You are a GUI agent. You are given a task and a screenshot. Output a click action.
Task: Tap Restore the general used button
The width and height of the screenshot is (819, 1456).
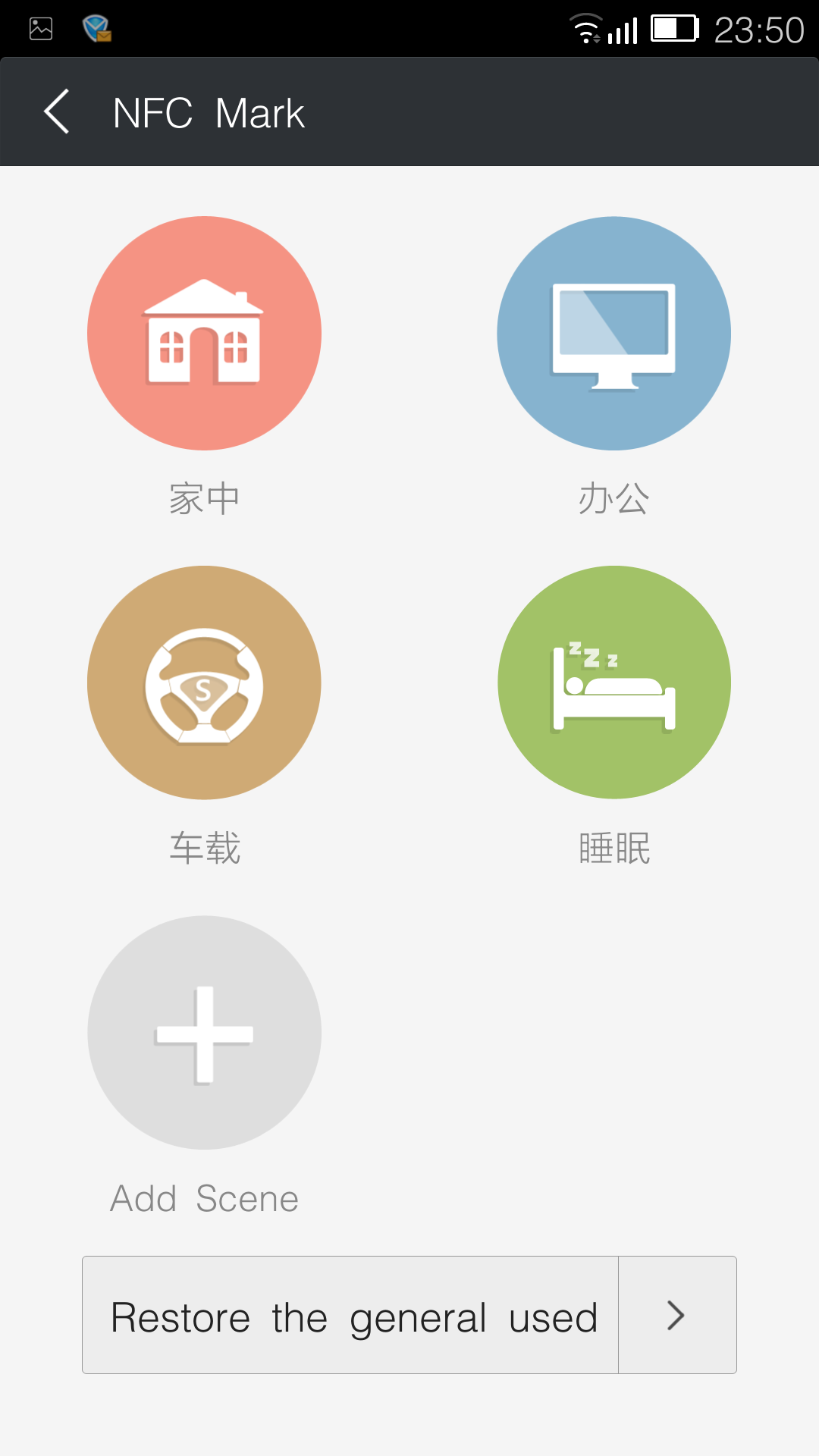tap(409, 1315)
